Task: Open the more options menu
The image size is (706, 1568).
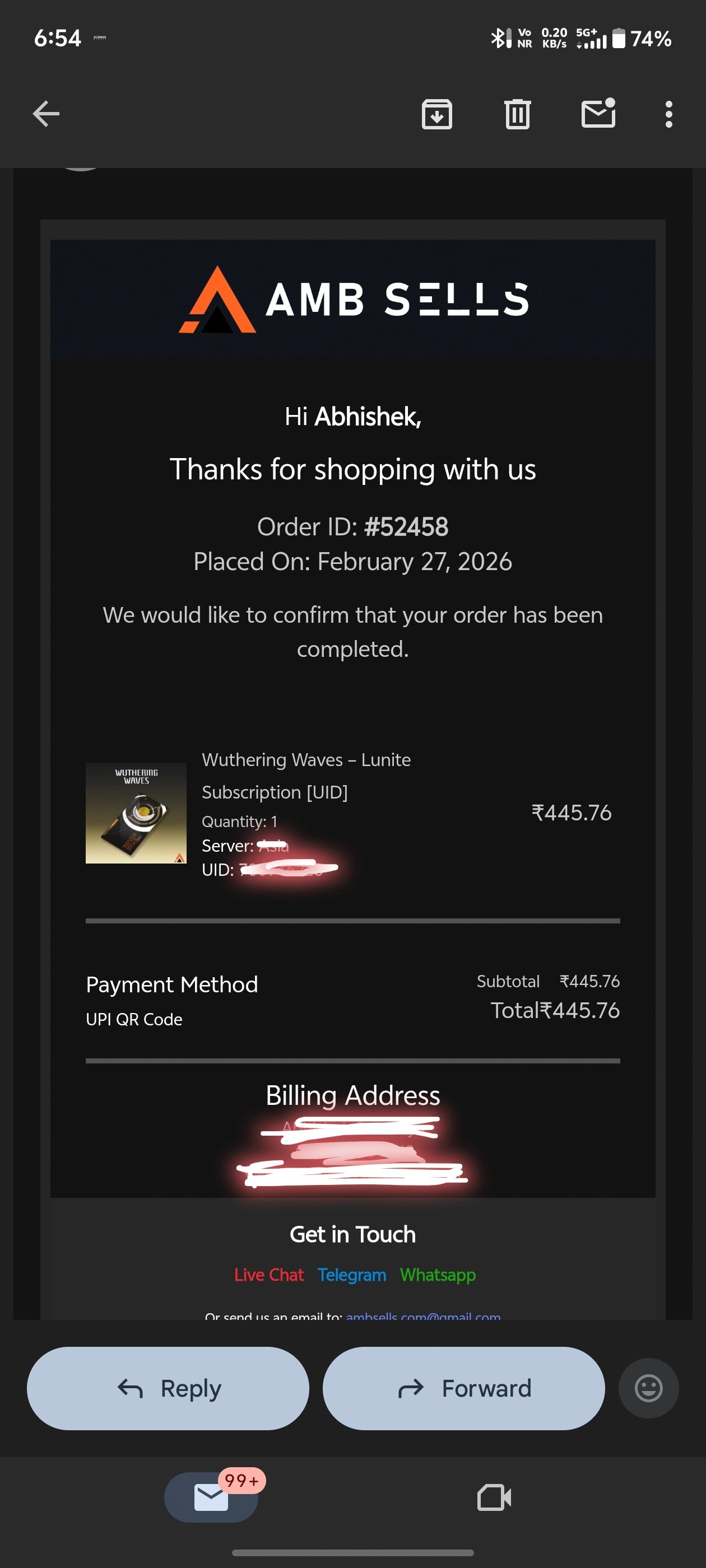Action: tap(668, 114)
